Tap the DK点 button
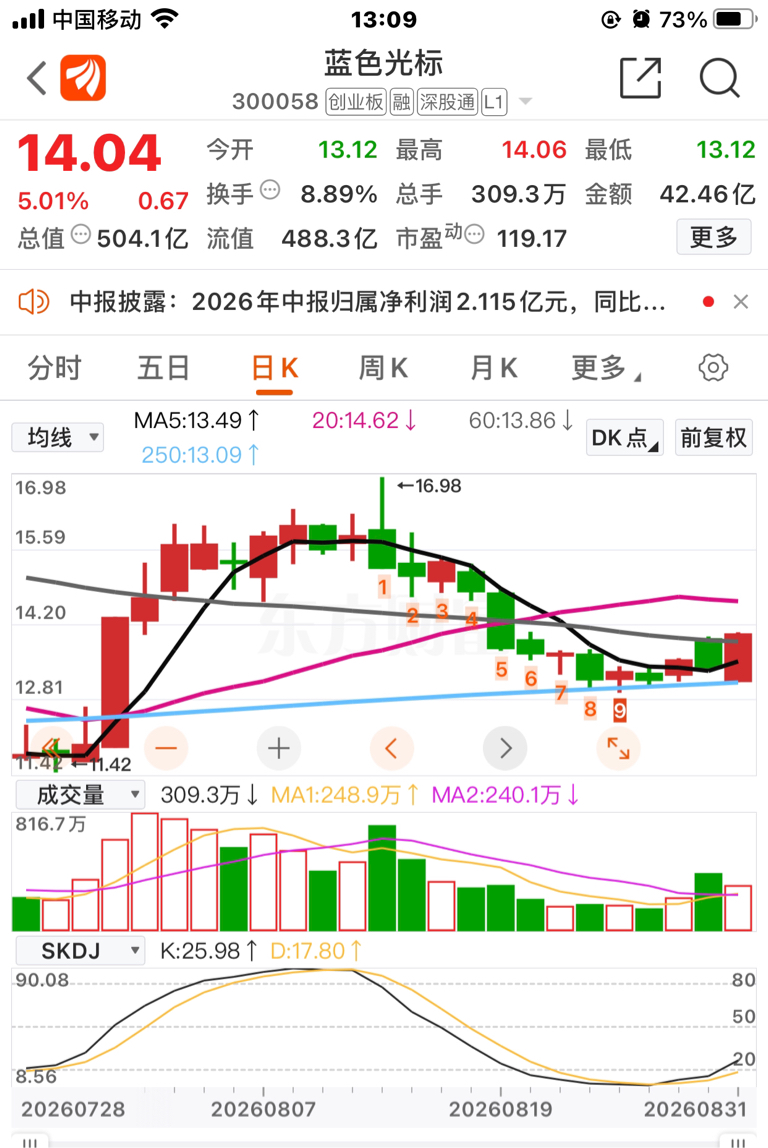 [625, 438]
